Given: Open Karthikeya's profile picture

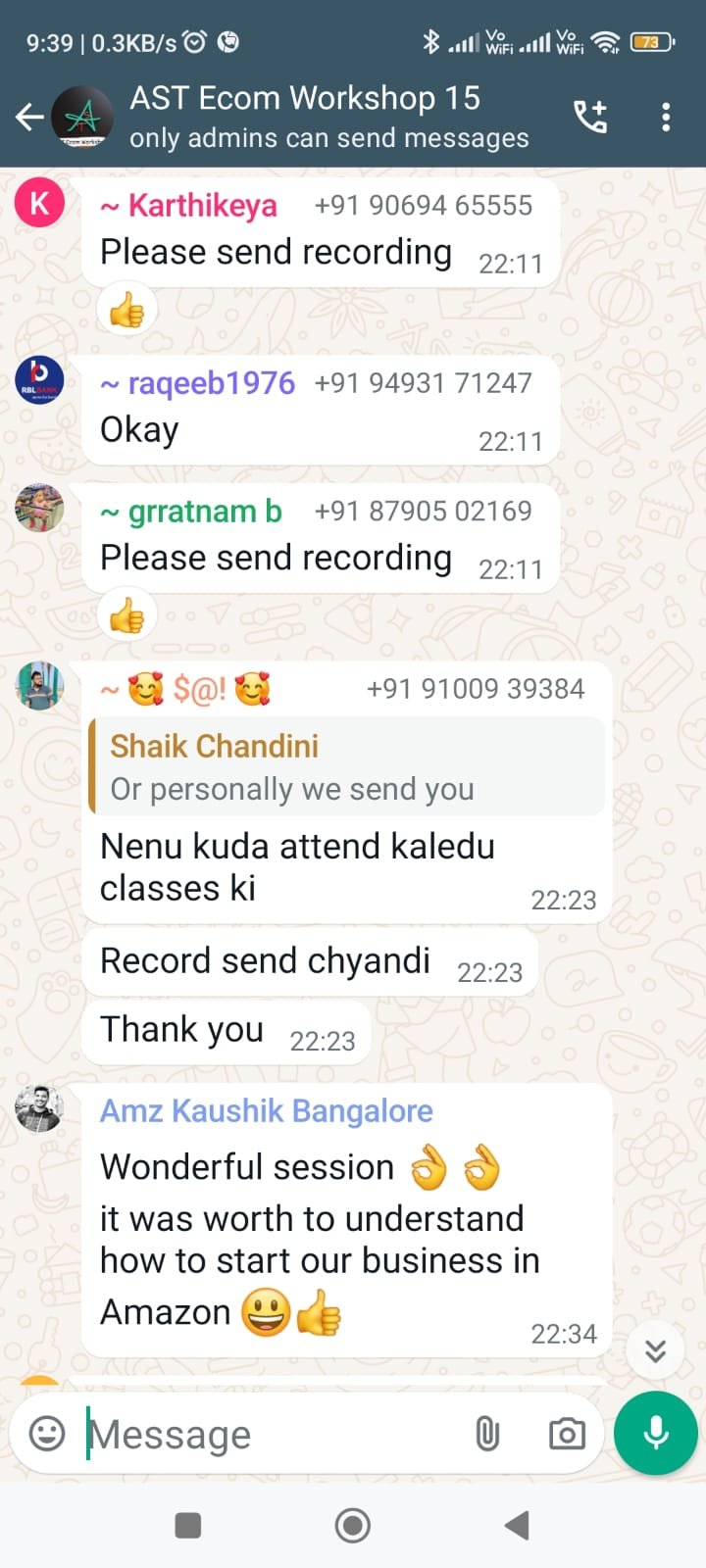Looking at the screenshot, I should pos(39,204).
